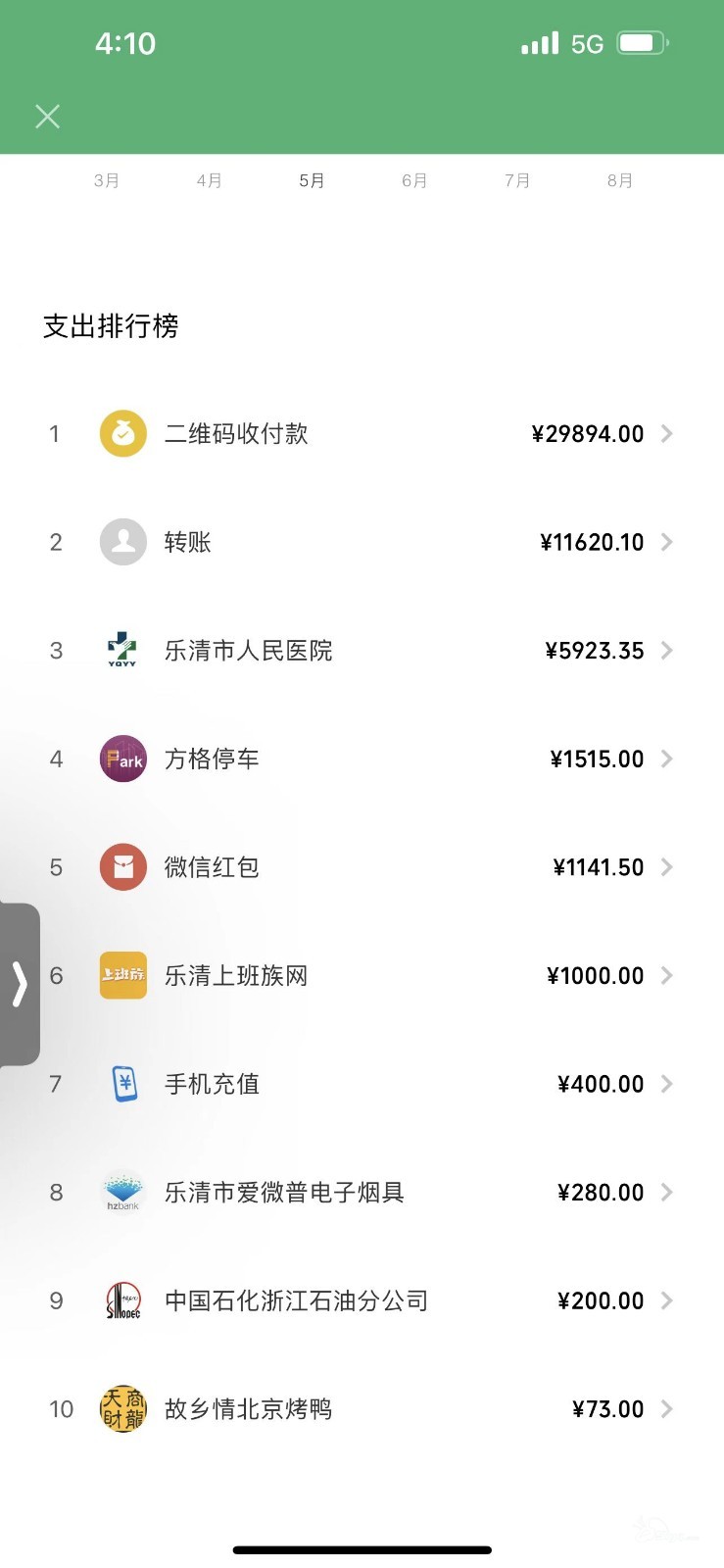
Task: Select 5月 in the month strip
Action: tap(312, 180)
